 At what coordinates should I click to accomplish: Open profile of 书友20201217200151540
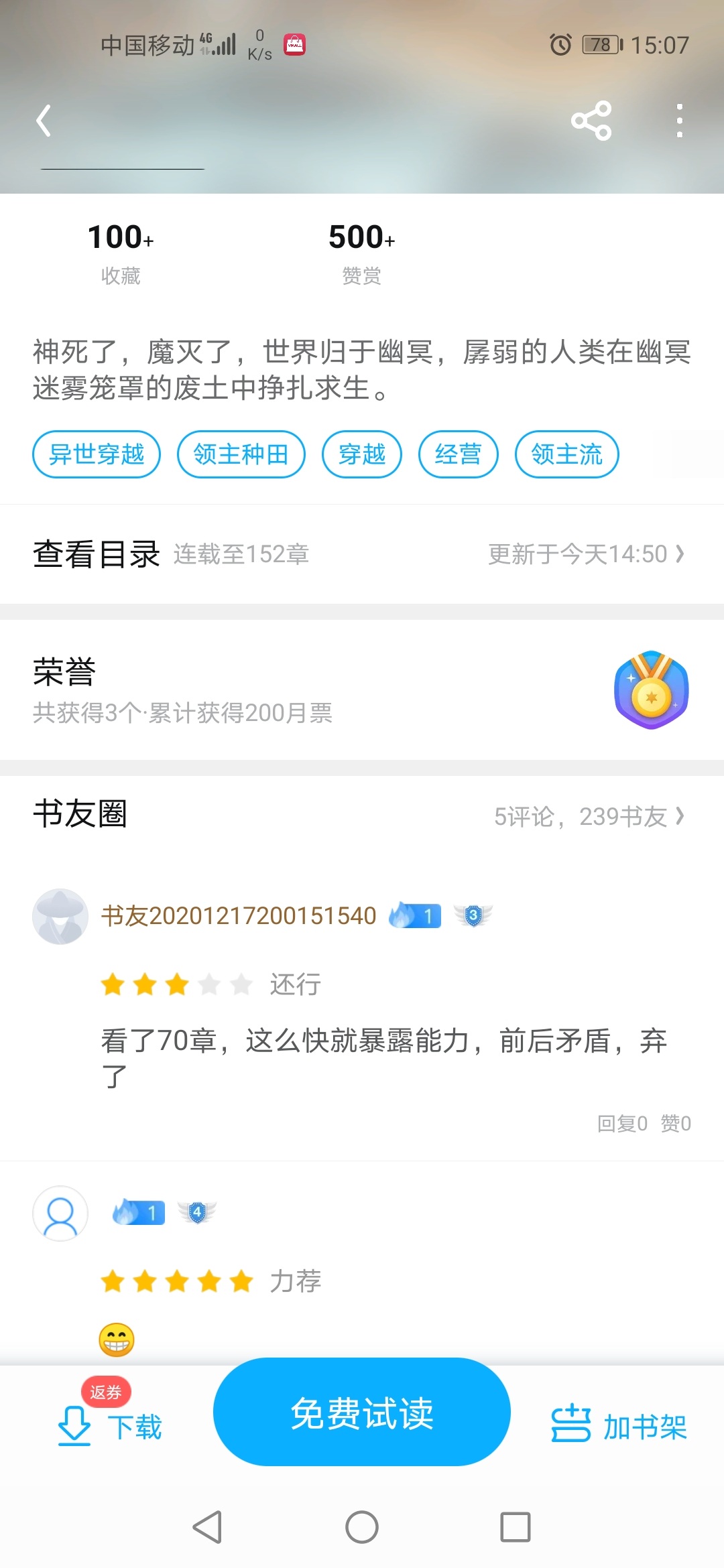(x=239, y=916)
